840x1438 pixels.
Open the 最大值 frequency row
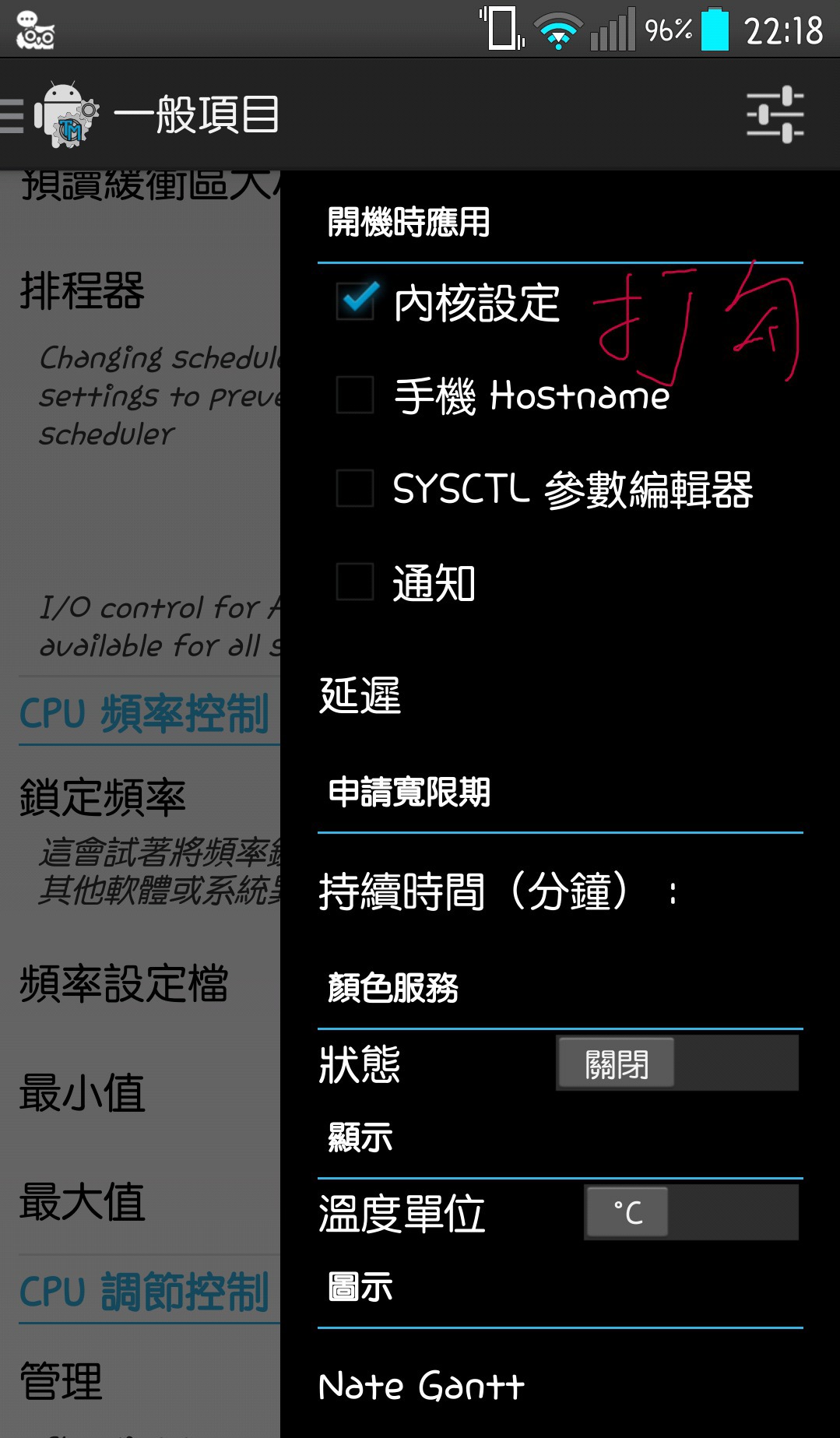tap(82, 1201)
